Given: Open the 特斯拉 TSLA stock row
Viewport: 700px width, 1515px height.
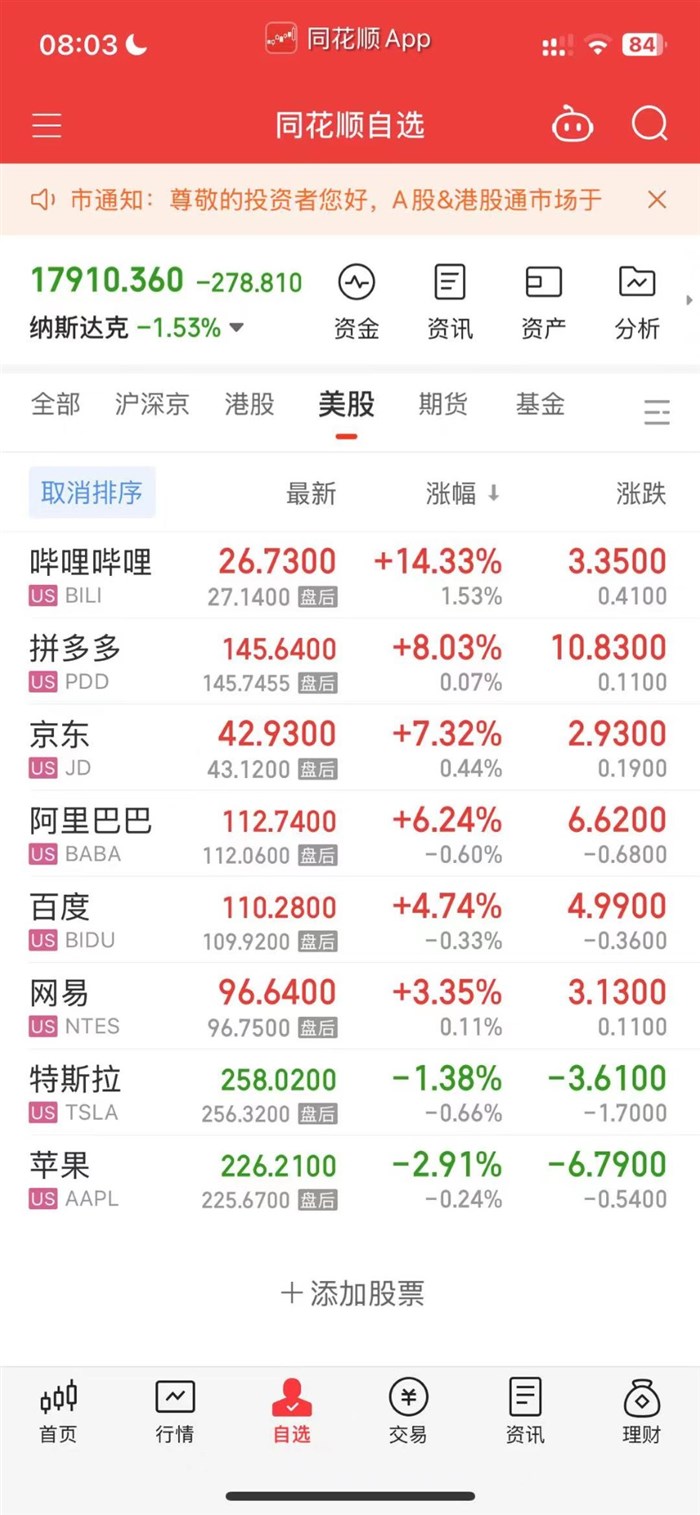Looking at the screenshot, I should [350, 1093].
